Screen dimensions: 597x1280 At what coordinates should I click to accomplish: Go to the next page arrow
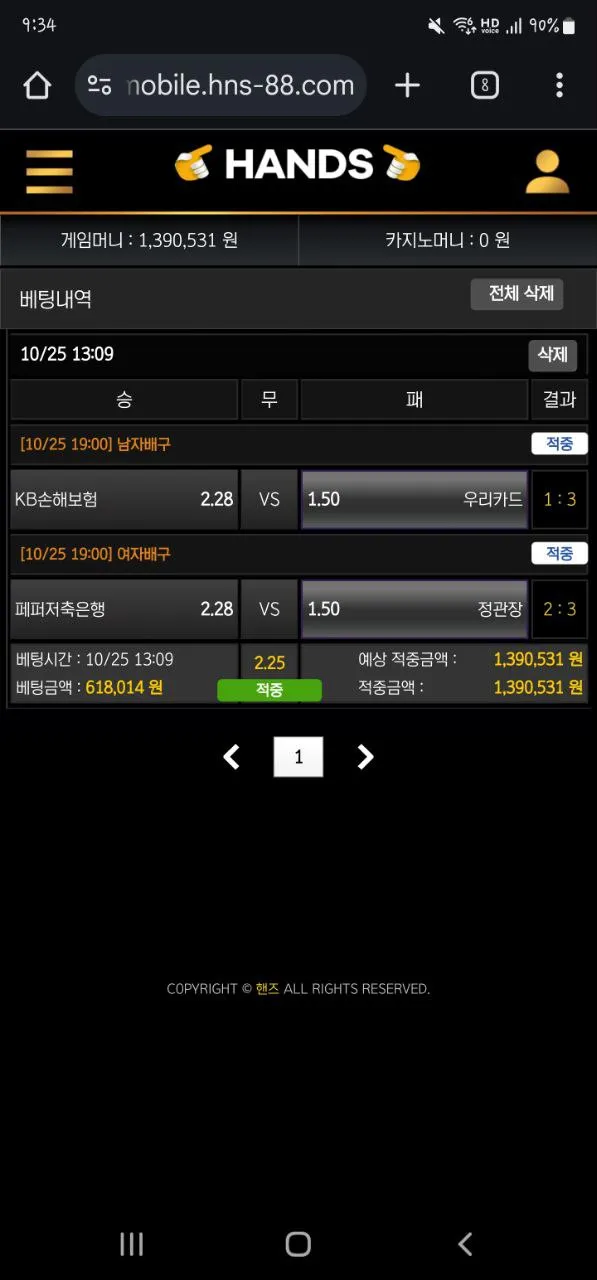[x=365, y=757]
